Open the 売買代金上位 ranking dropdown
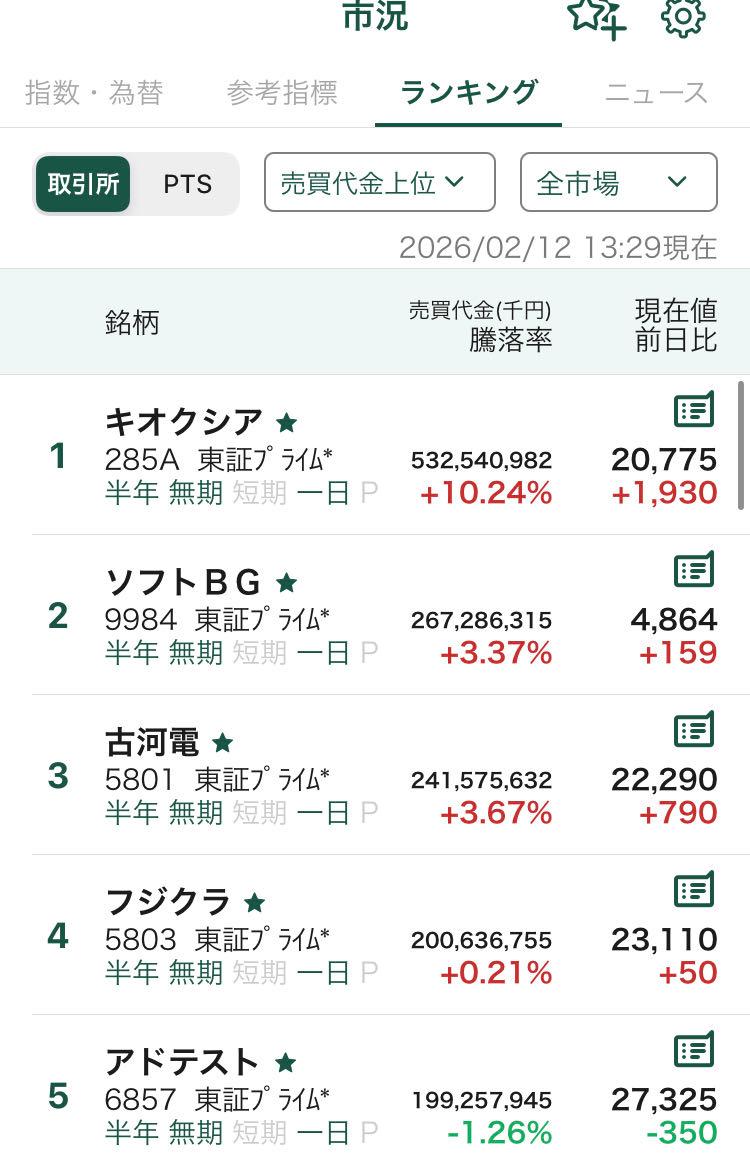This screenshot has width=750, height=1160. click(x=379, y=183)
